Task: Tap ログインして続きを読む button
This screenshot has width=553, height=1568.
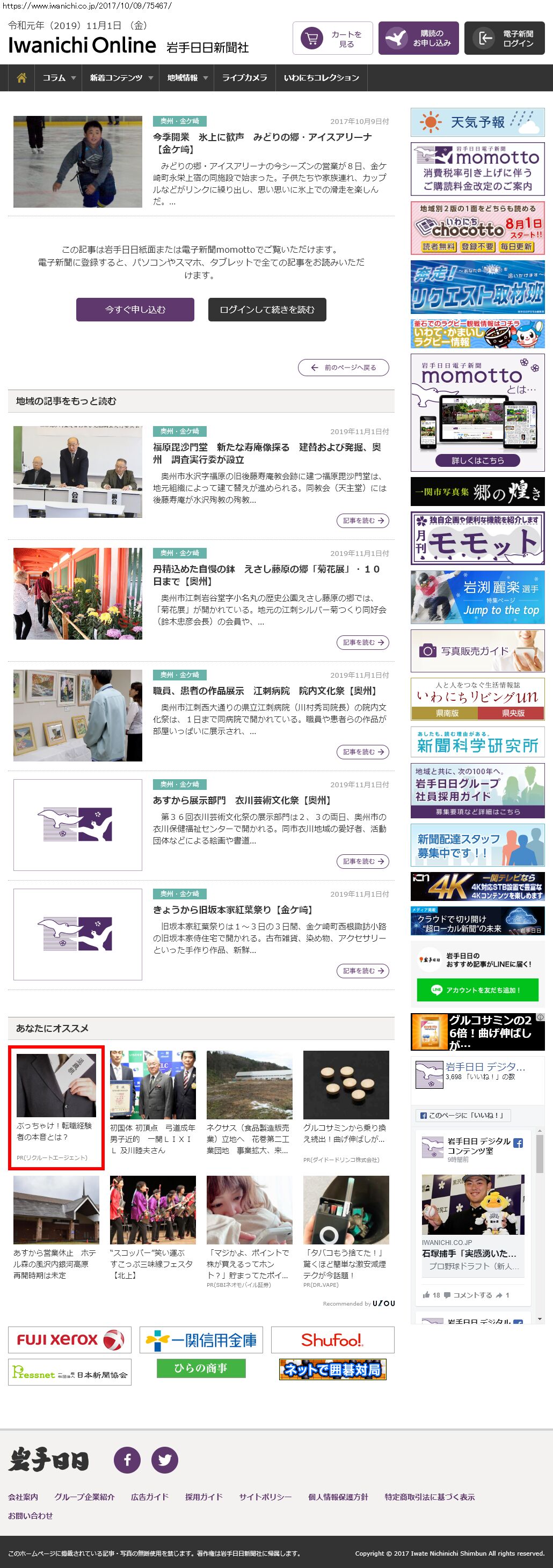Action: click(x=267, y=309)
